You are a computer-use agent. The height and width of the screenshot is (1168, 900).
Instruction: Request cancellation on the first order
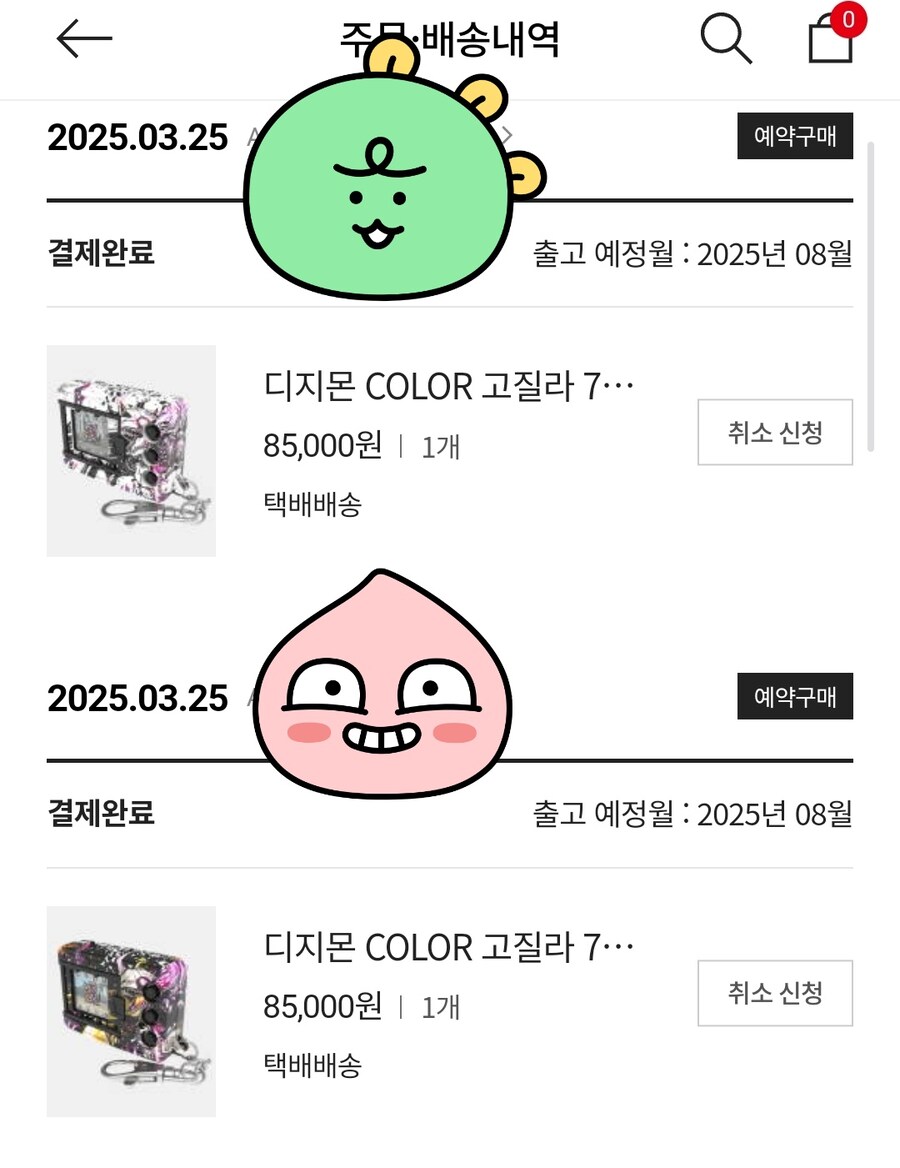(x=774, y=433)
